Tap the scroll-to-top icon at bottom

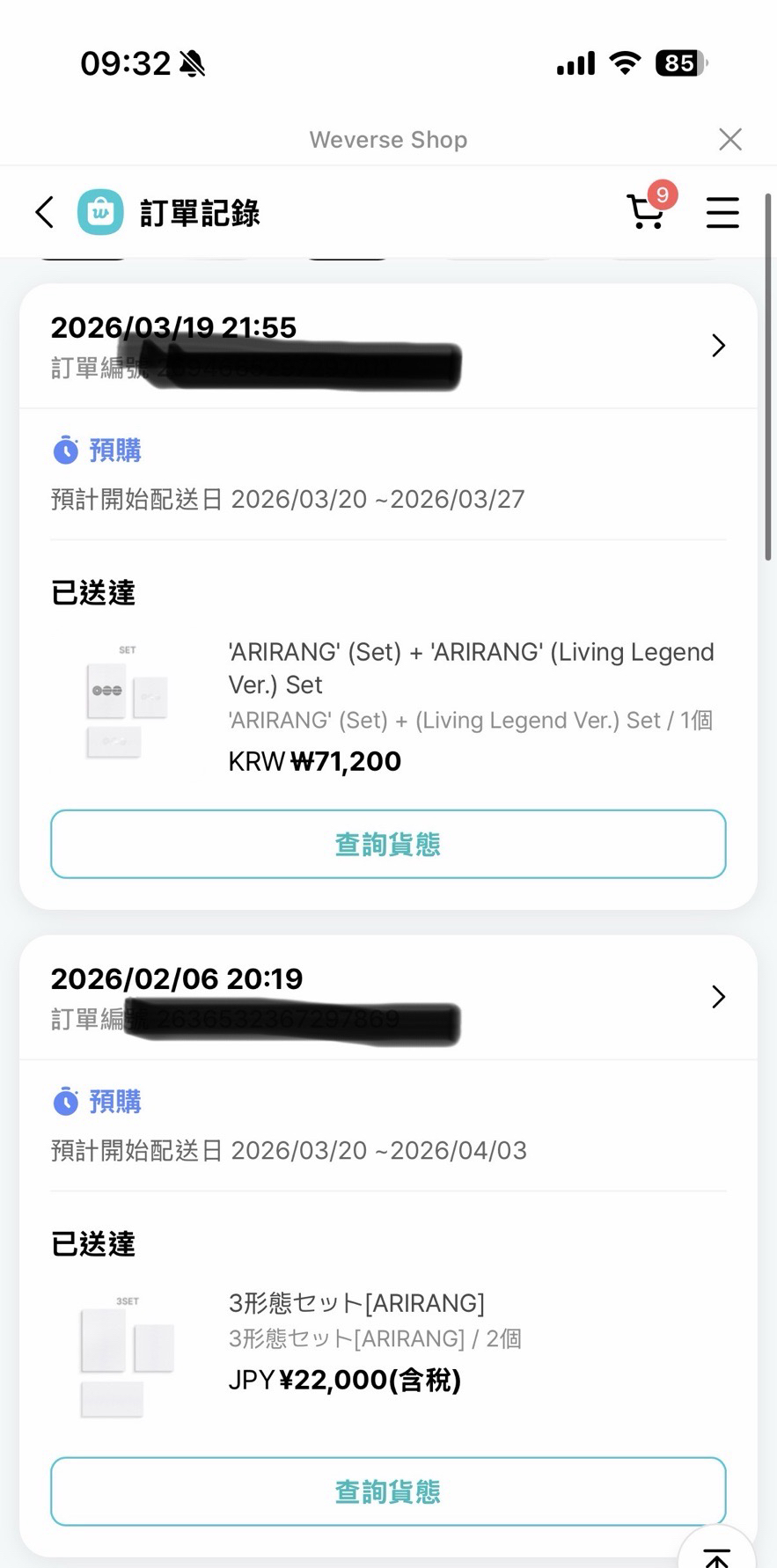716,1554
